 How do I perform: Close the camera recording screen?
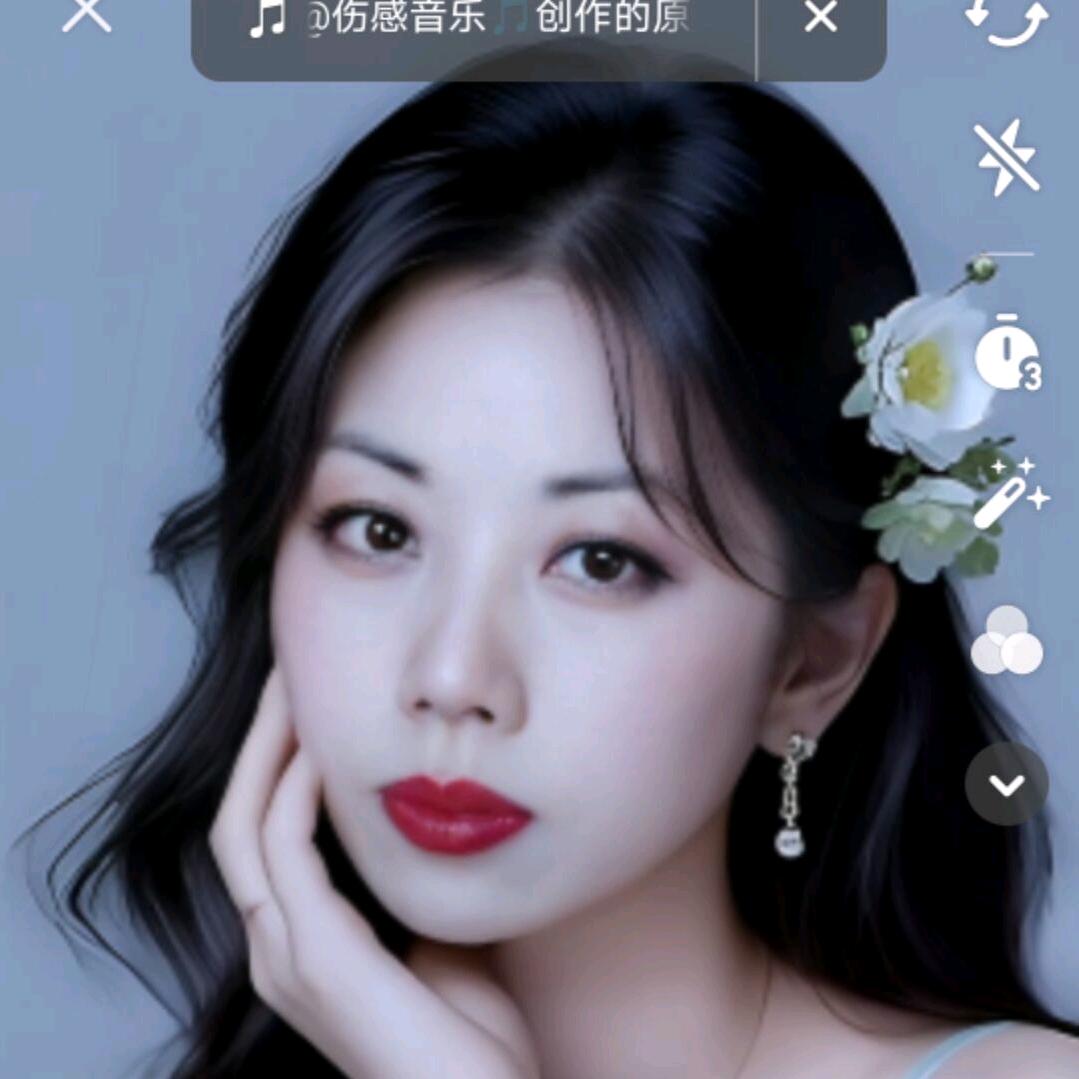coord(87,15)
